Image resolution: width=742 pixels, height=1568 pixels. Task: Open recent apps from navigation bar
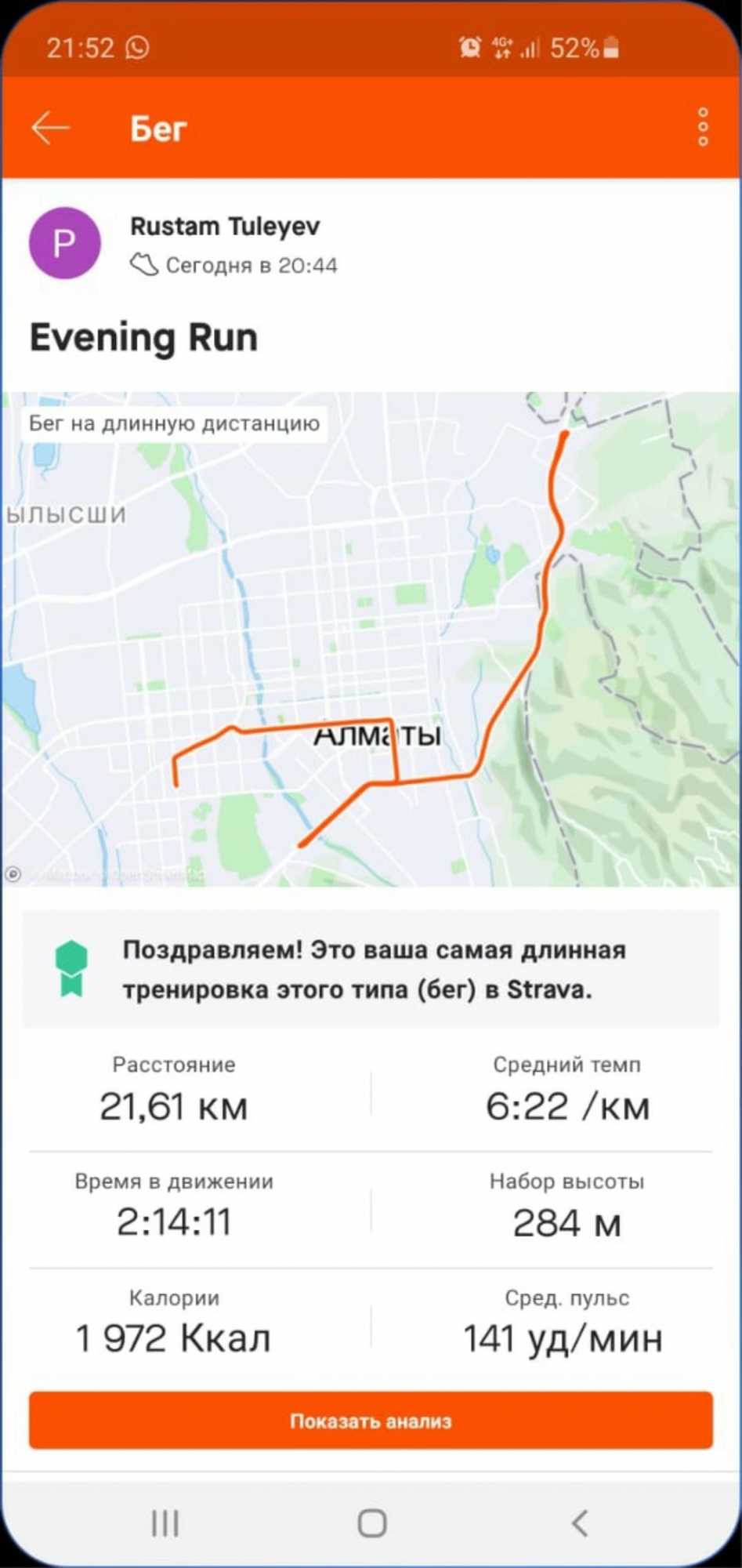(x=165, y=1523)
